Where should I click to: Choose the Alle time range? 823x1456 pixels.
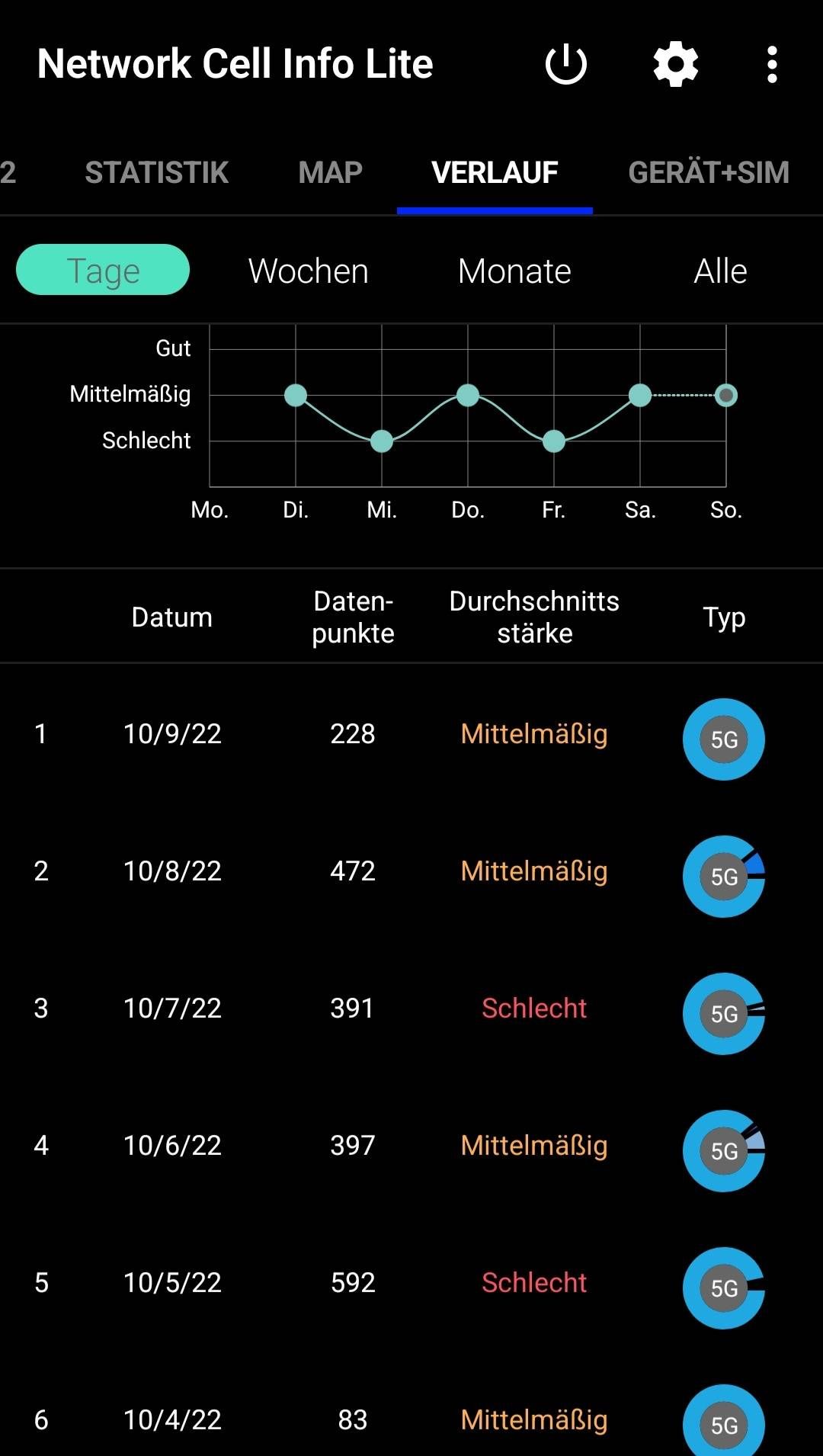pyautogui.click(x=720, y=271)
